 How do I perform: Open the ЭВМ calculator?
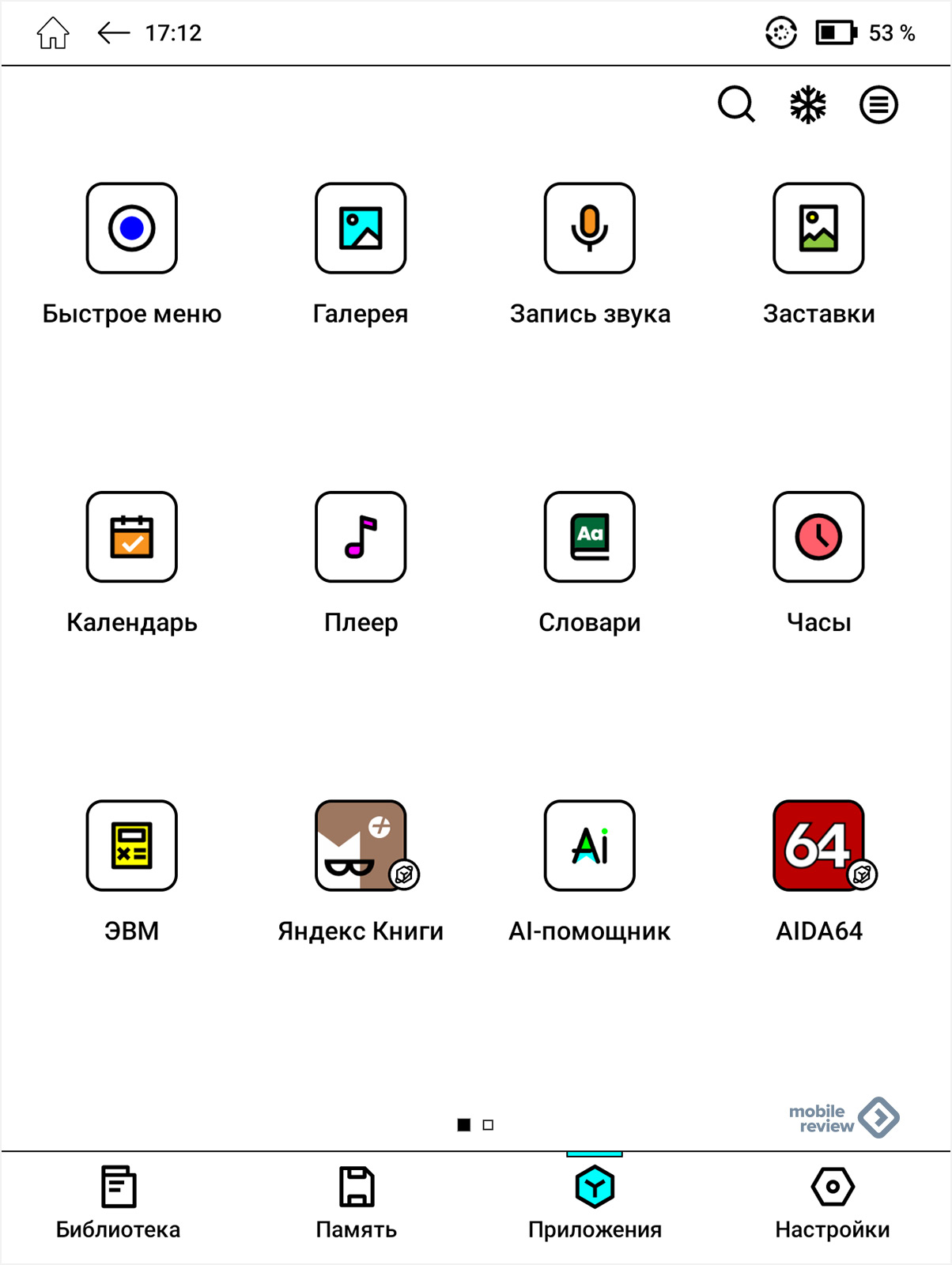131,845
